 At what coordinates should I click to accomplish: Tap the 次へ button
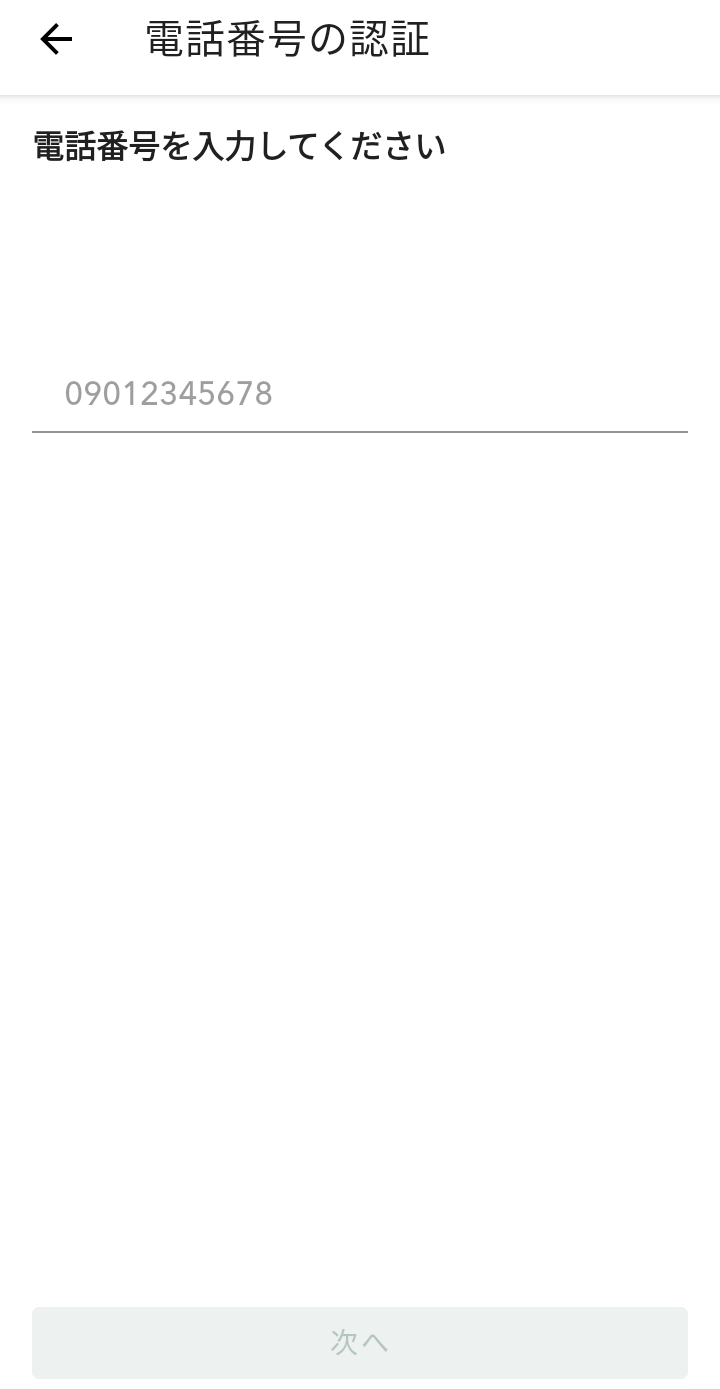(359, 1342)
